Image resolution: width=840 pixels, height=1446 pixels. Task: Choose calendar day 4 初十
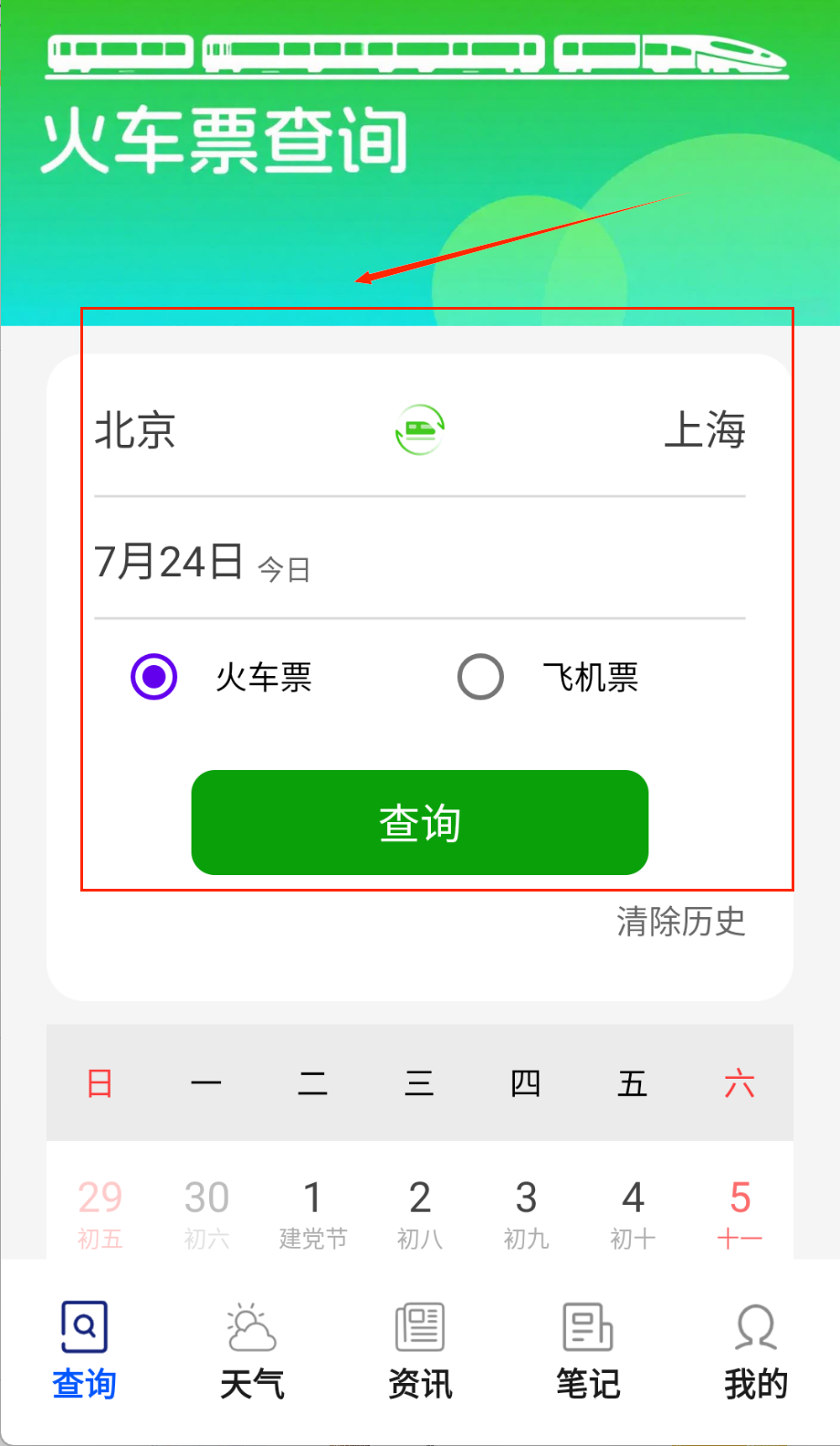tap(633, 1212)
